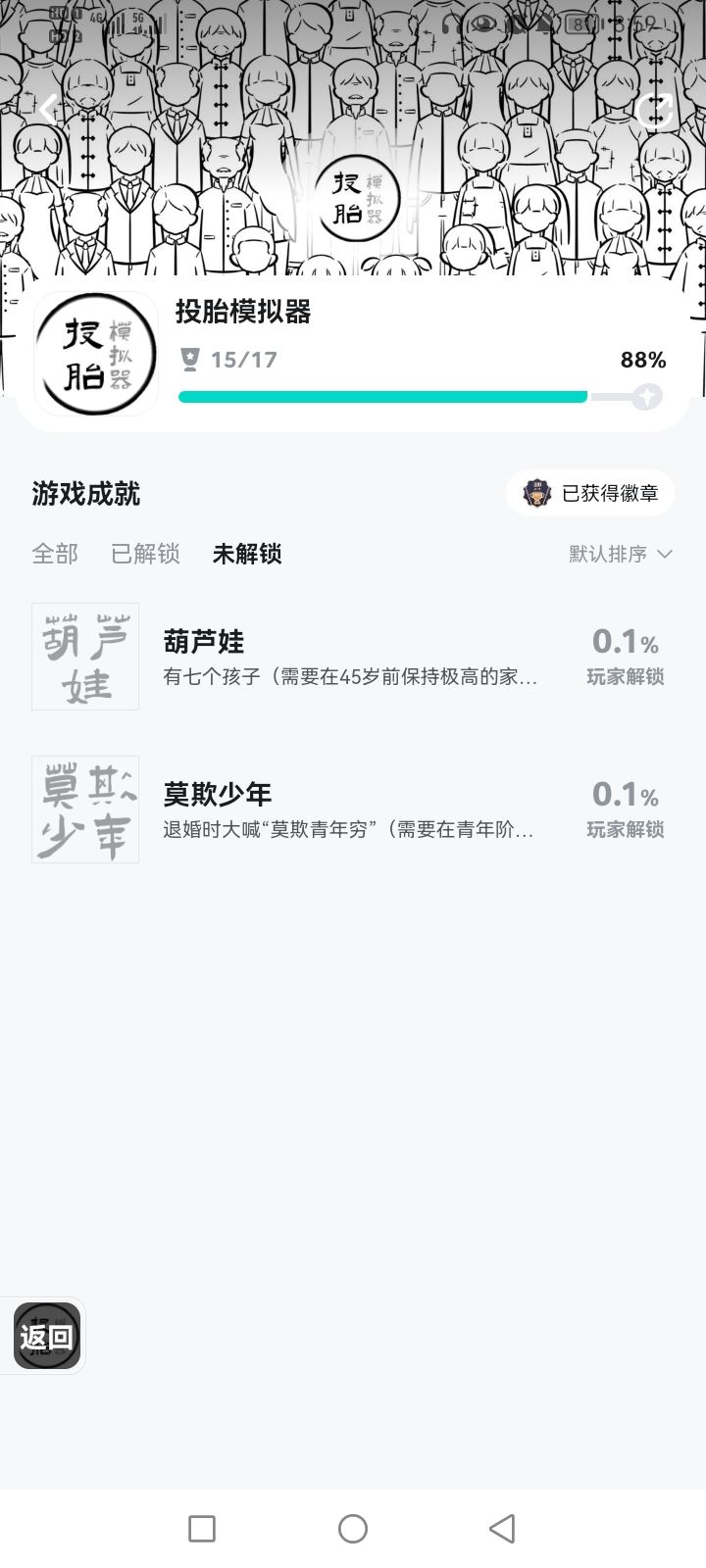
Task: Click the 已获得徽章 badge emblem icon
Action: (x=534, y=493)
